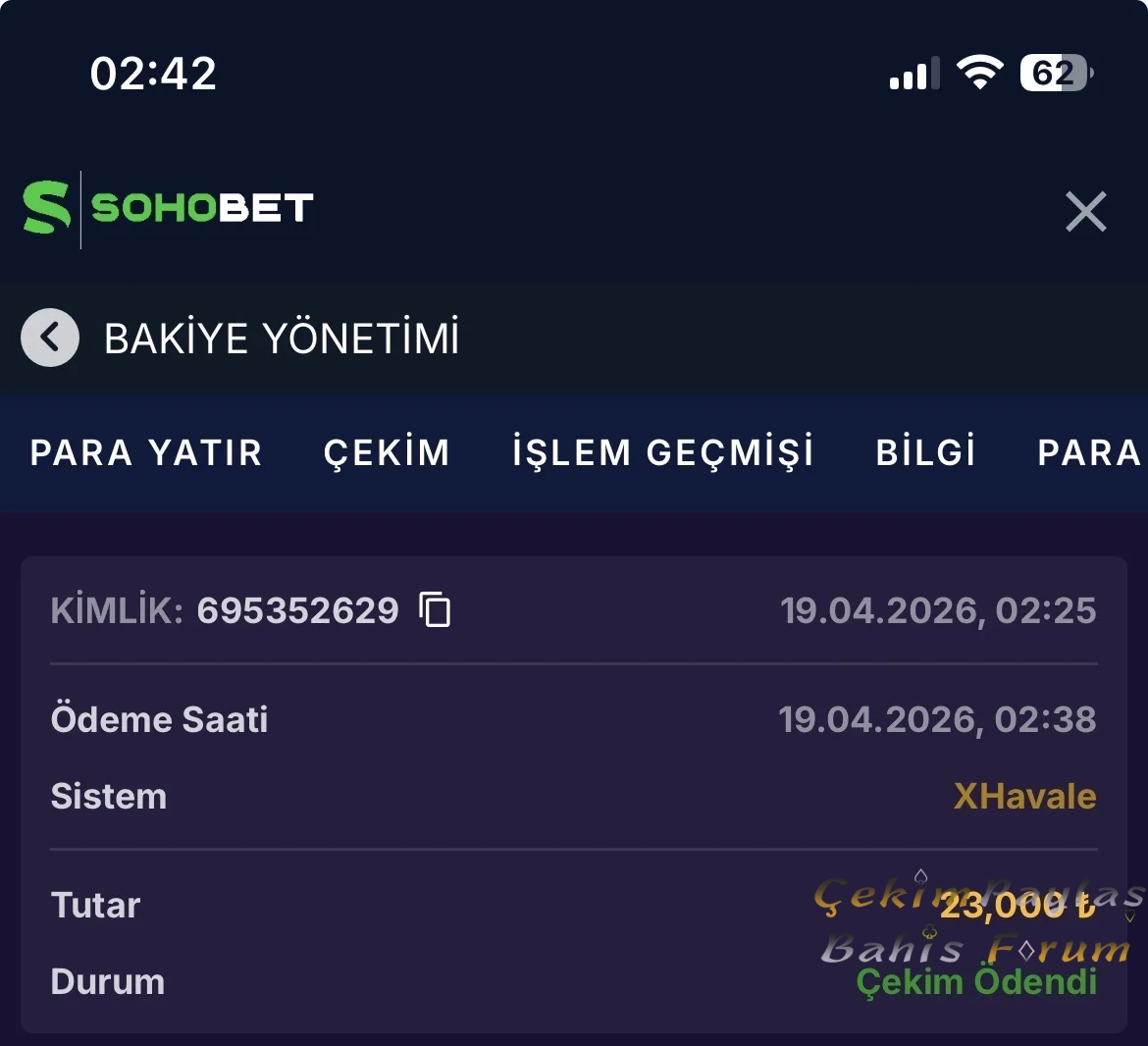This screenshot has width=1148, height=1046.
Task: Close the balance management panel
Action: [1085, 211]
